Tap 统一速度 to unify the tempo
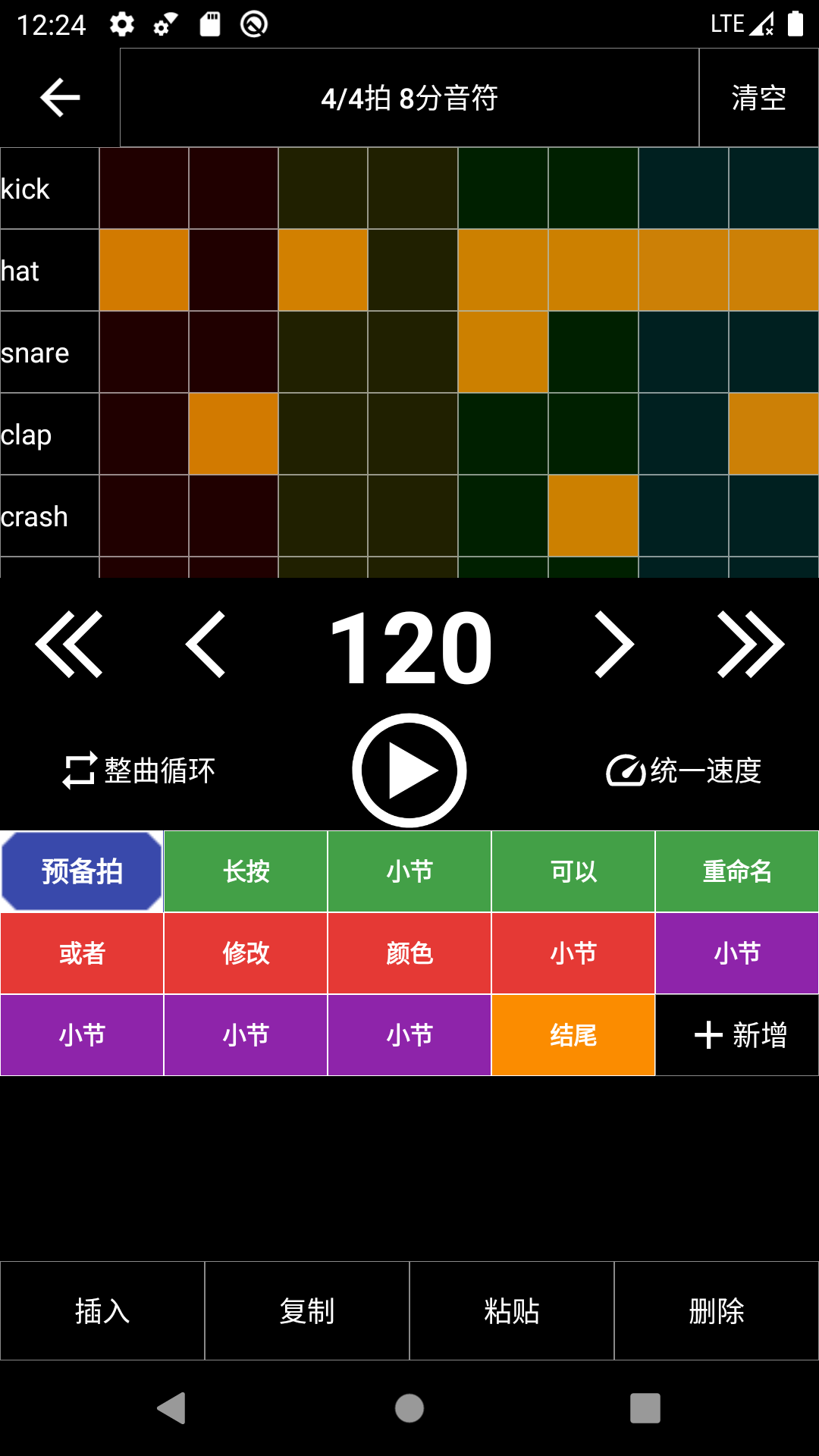 [x=684, y=770]
